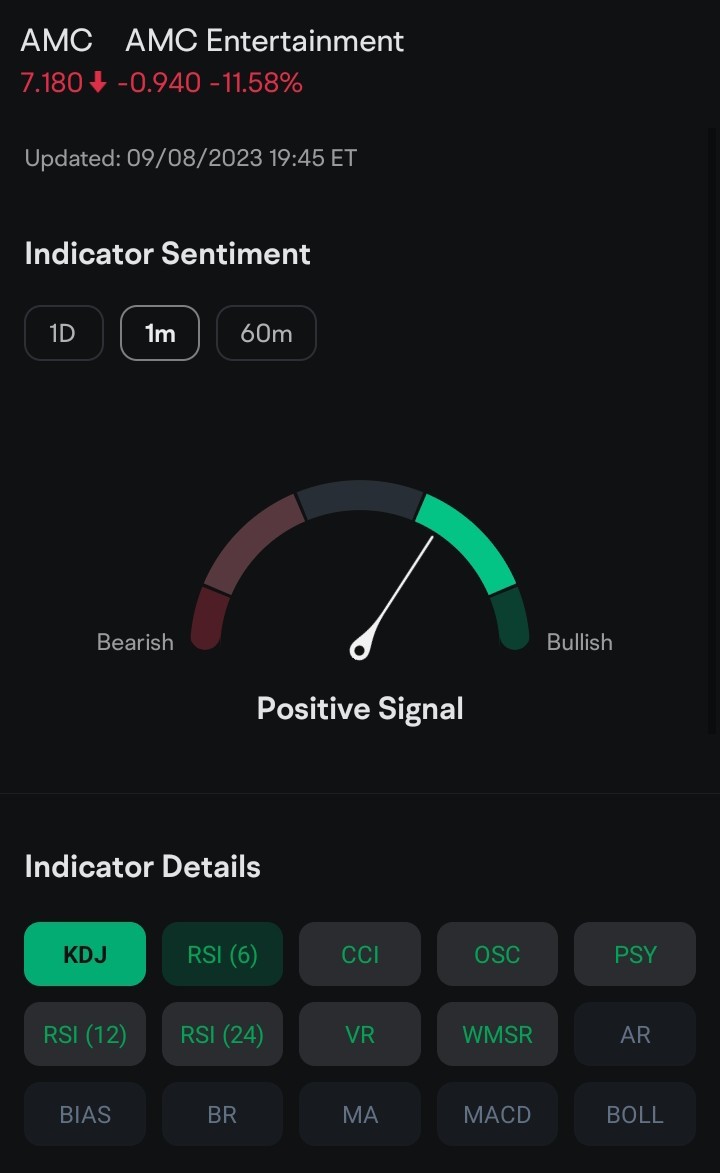
Task: Select the 1m timeframe
Action: point(160,333)
